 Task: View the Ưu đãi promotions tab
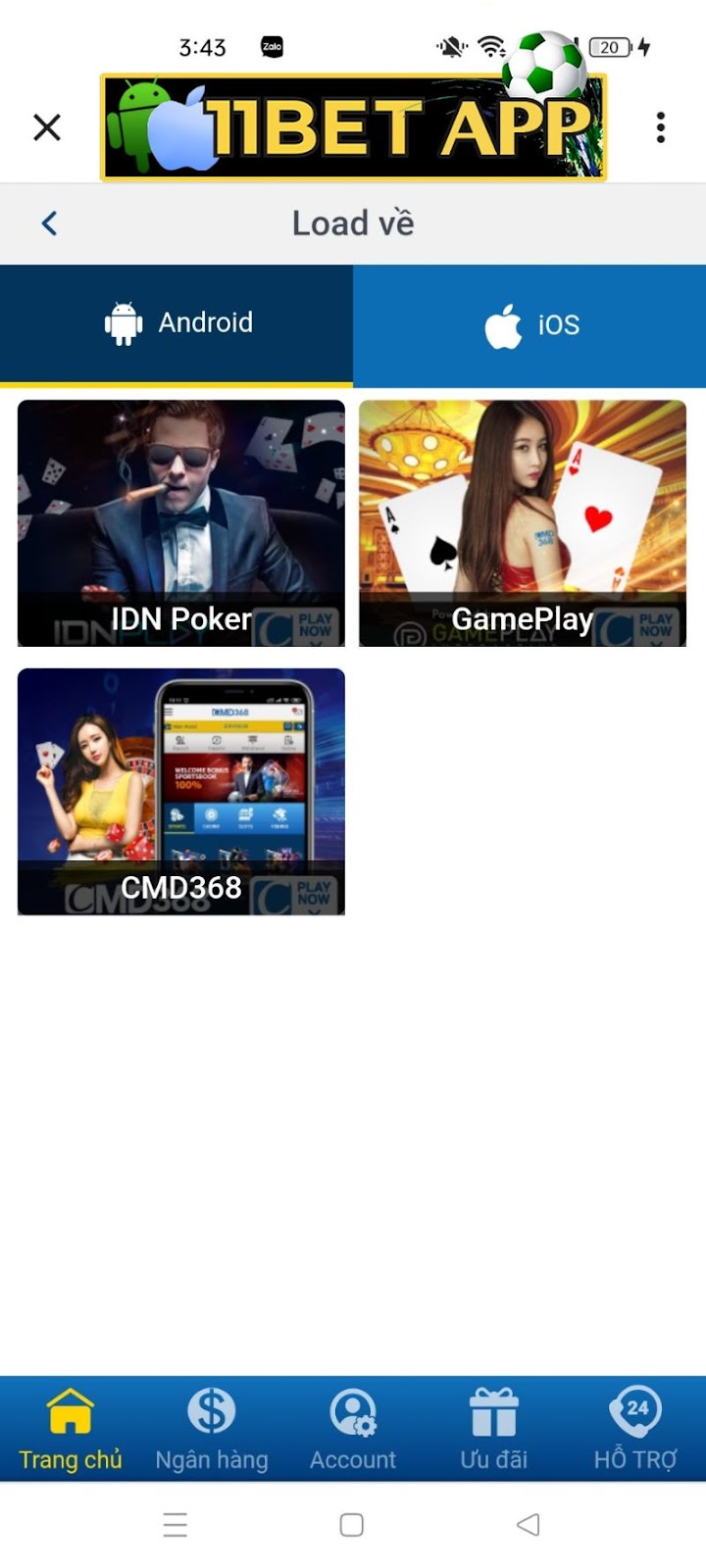pos(494,1429)
